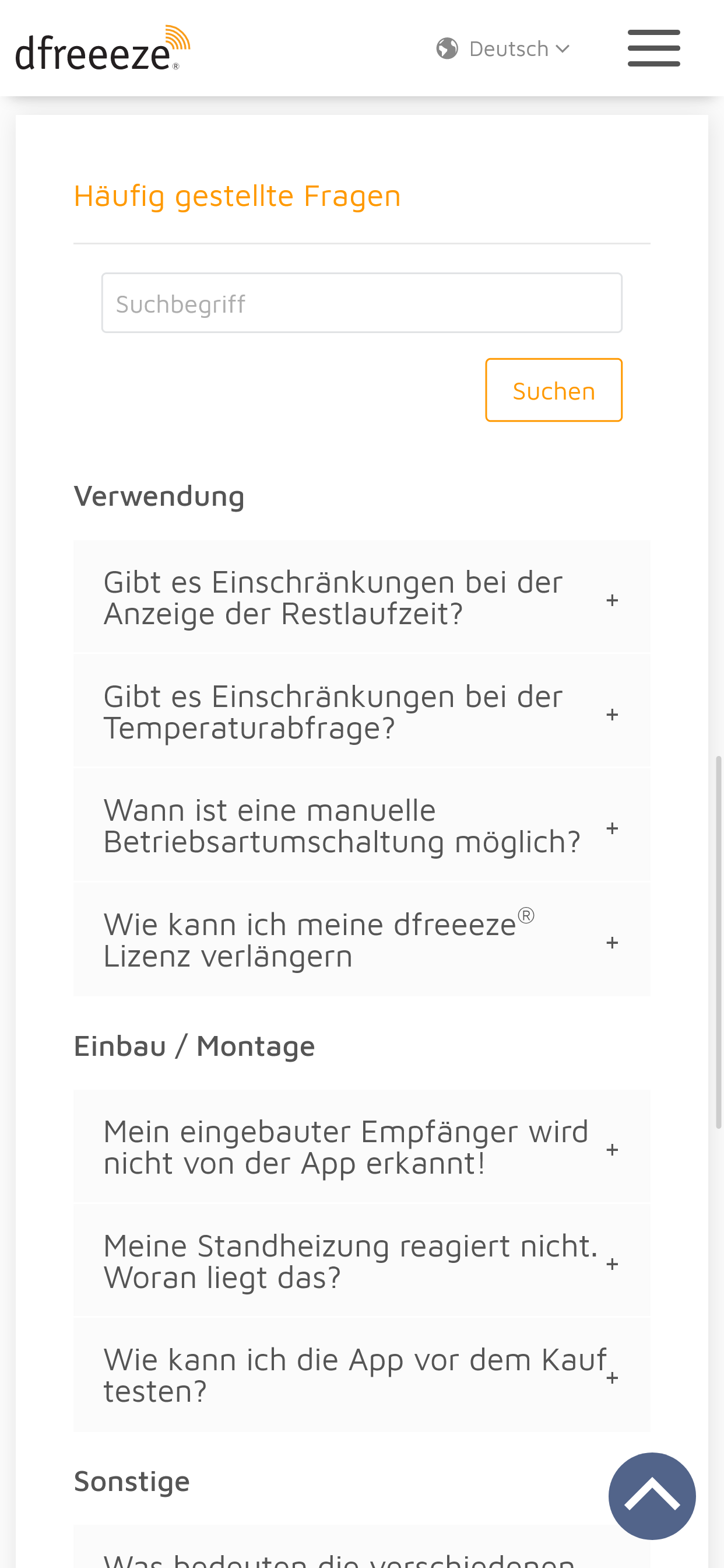The height and width of the screenshot is (1568, 724).
Task: Tap the Suchen button
Action: (554, 390)
